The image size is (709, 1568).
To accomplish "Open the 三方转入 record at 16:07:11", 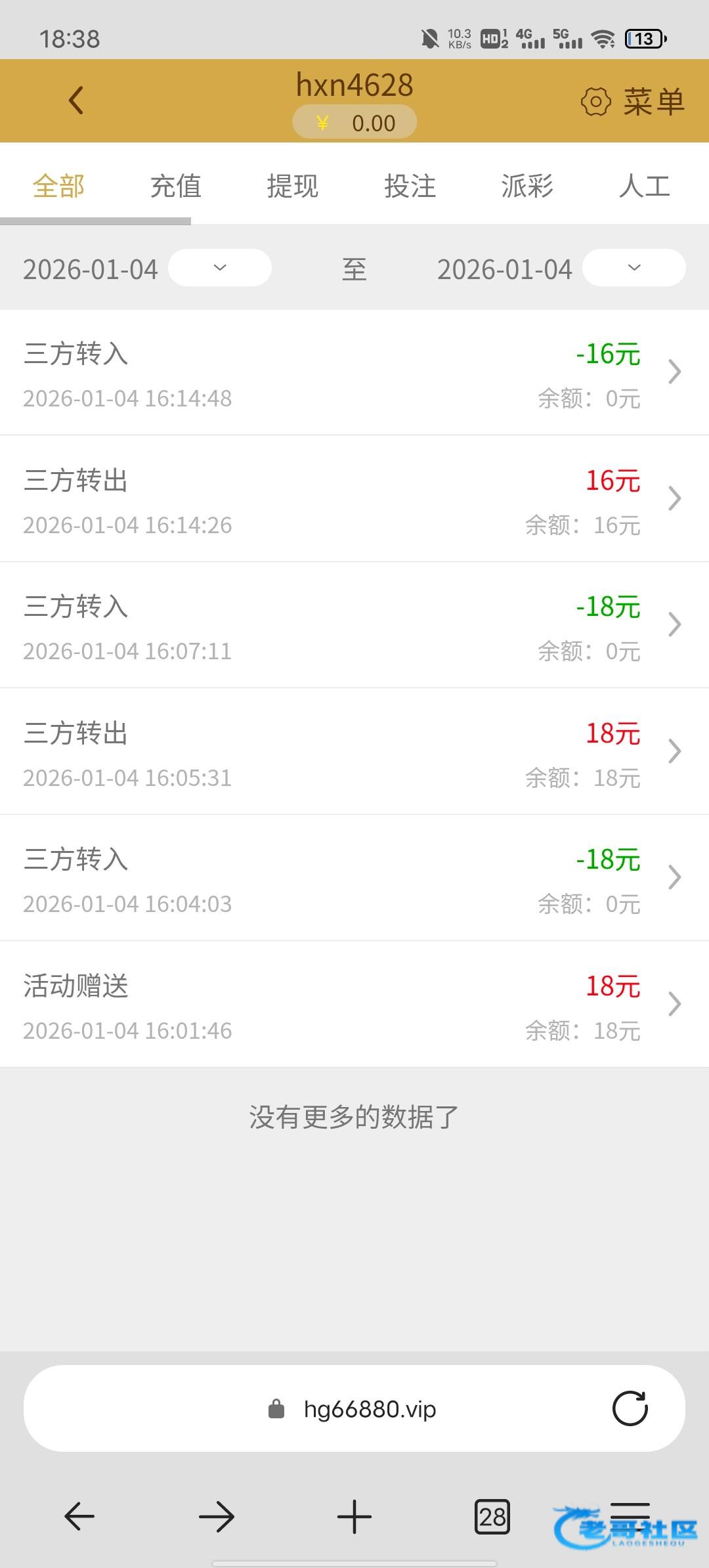I will [x=354, y=625].
